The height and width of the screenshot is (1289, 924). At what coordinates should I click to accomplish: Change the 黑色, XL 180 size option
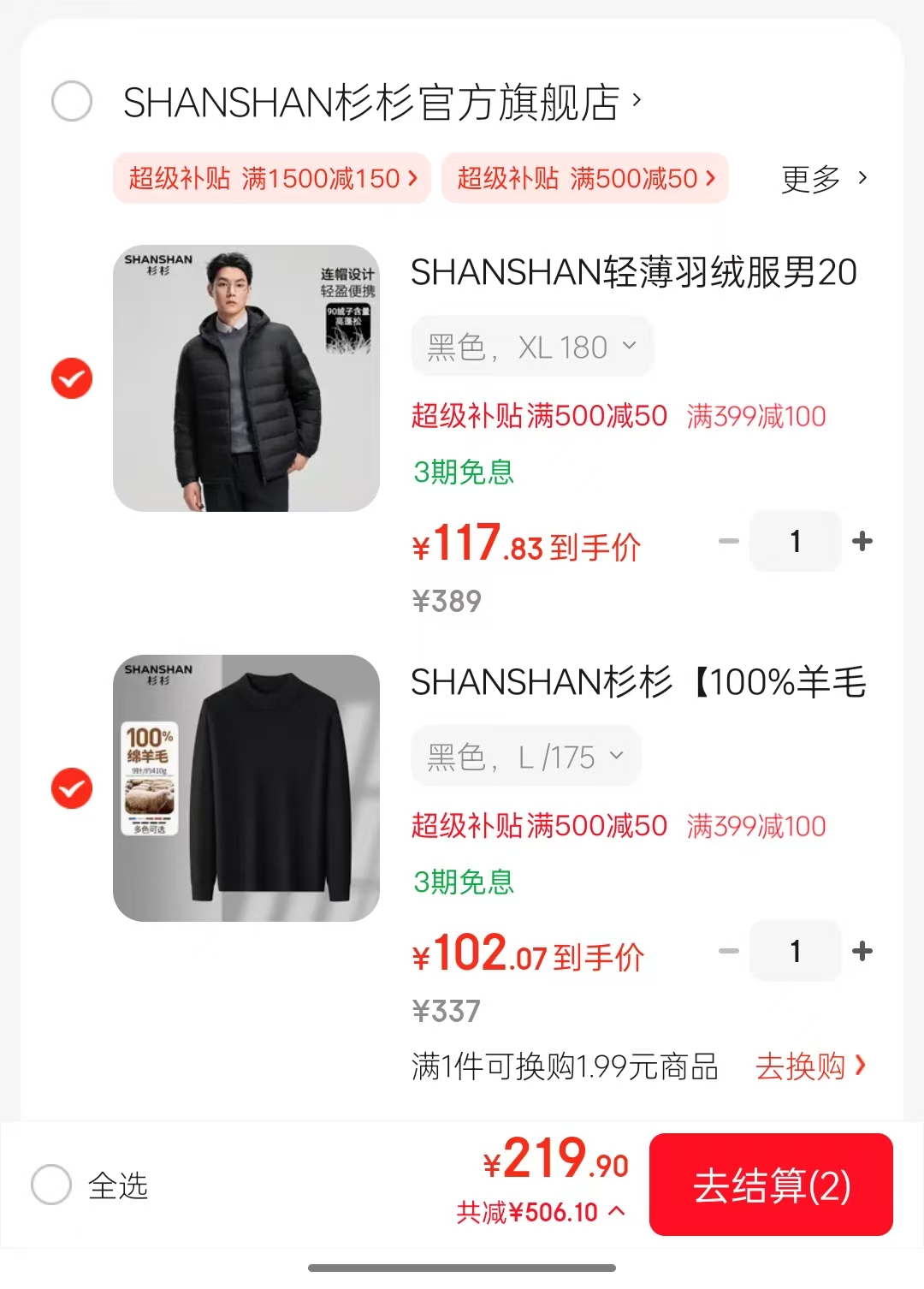(x=532, y=347)
